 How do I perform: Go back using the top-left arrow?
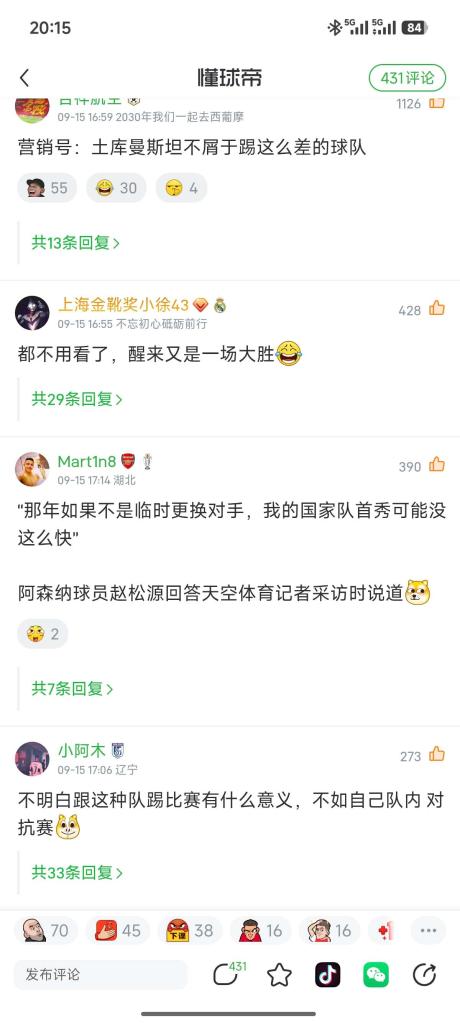24,78
